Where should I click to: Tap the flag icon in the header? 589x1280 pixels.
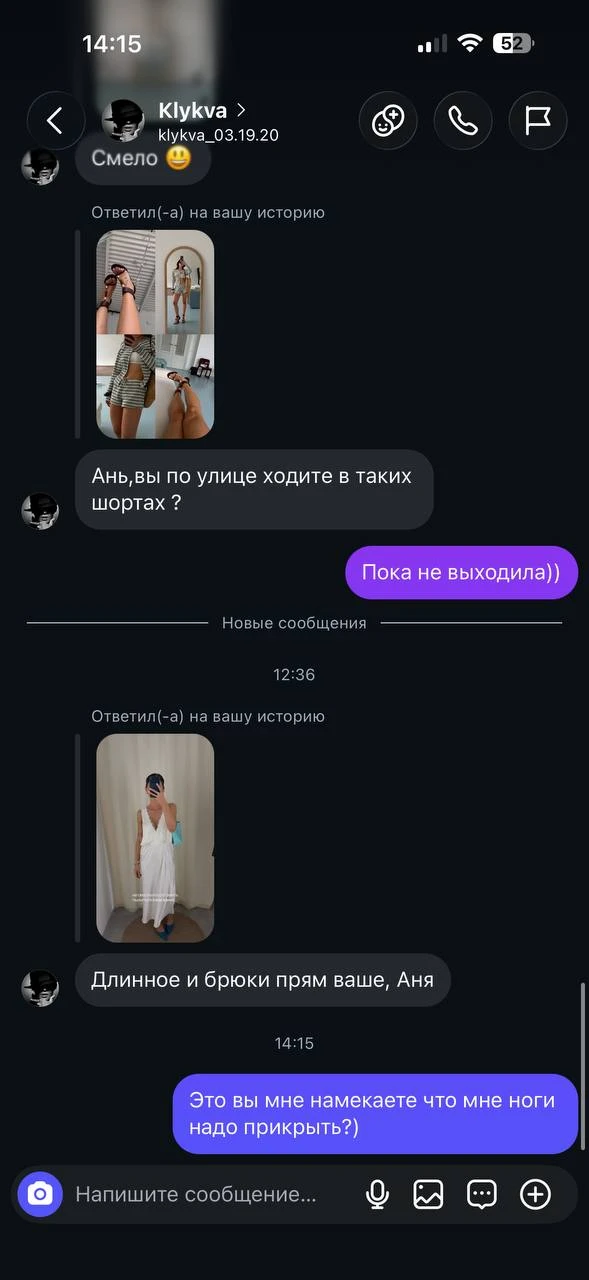[x=538, y=121]
